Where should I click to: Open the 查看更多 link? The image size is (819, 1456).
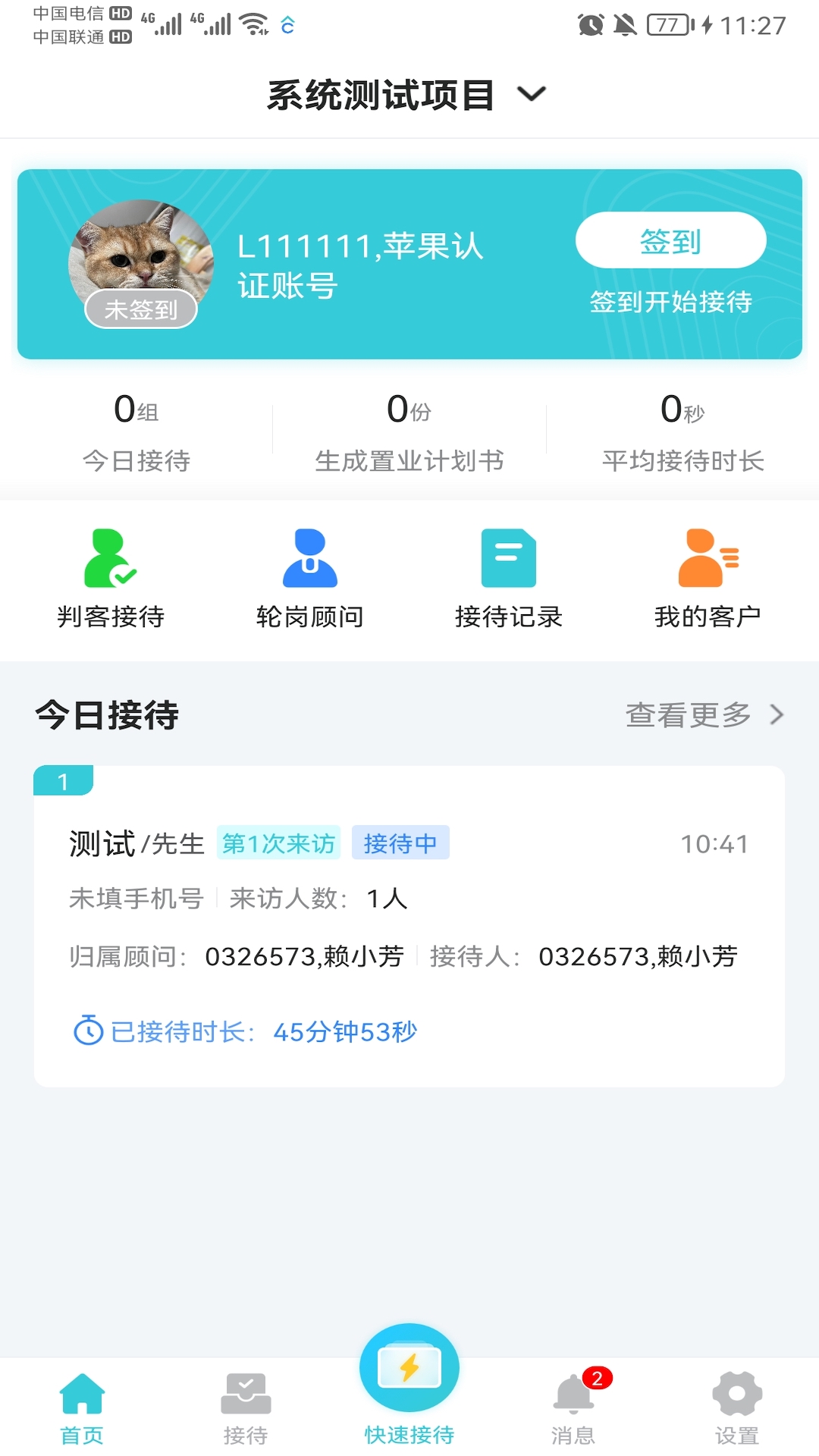[x=687, y=714]
